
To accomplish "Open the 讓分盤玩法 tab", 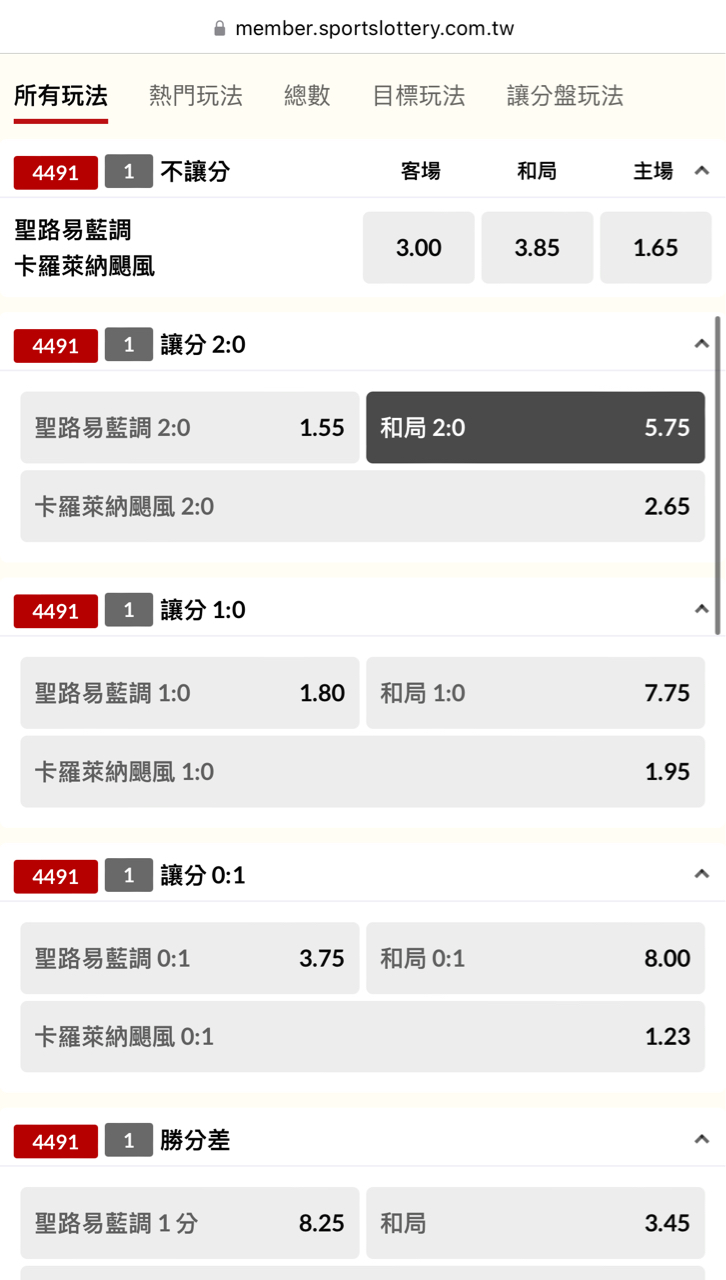I will pos(565,96).
